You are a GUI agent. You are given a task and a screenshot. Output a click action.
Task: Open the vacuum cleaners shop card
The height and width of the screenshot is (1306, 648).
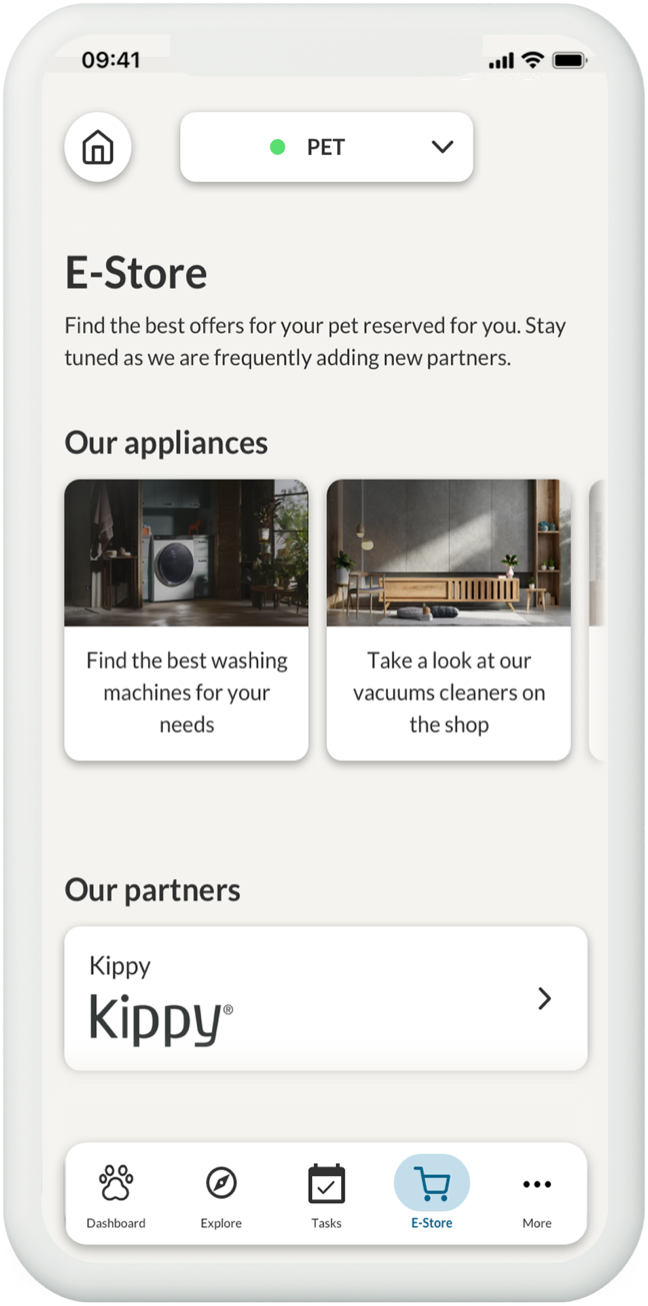coord(448,619)
